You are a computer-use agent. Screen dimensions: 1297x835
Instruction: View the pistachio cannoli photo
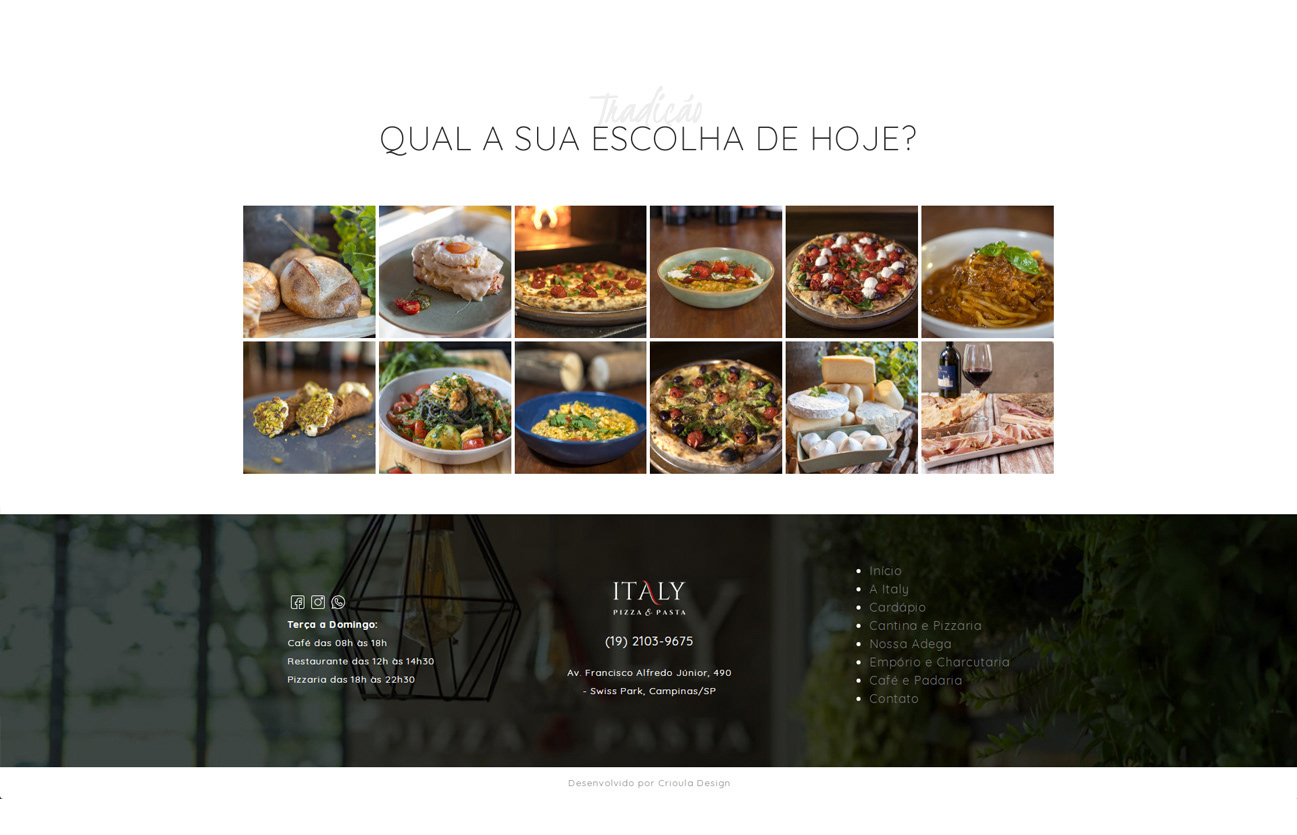pyautogui.click(x=309, y=408)
